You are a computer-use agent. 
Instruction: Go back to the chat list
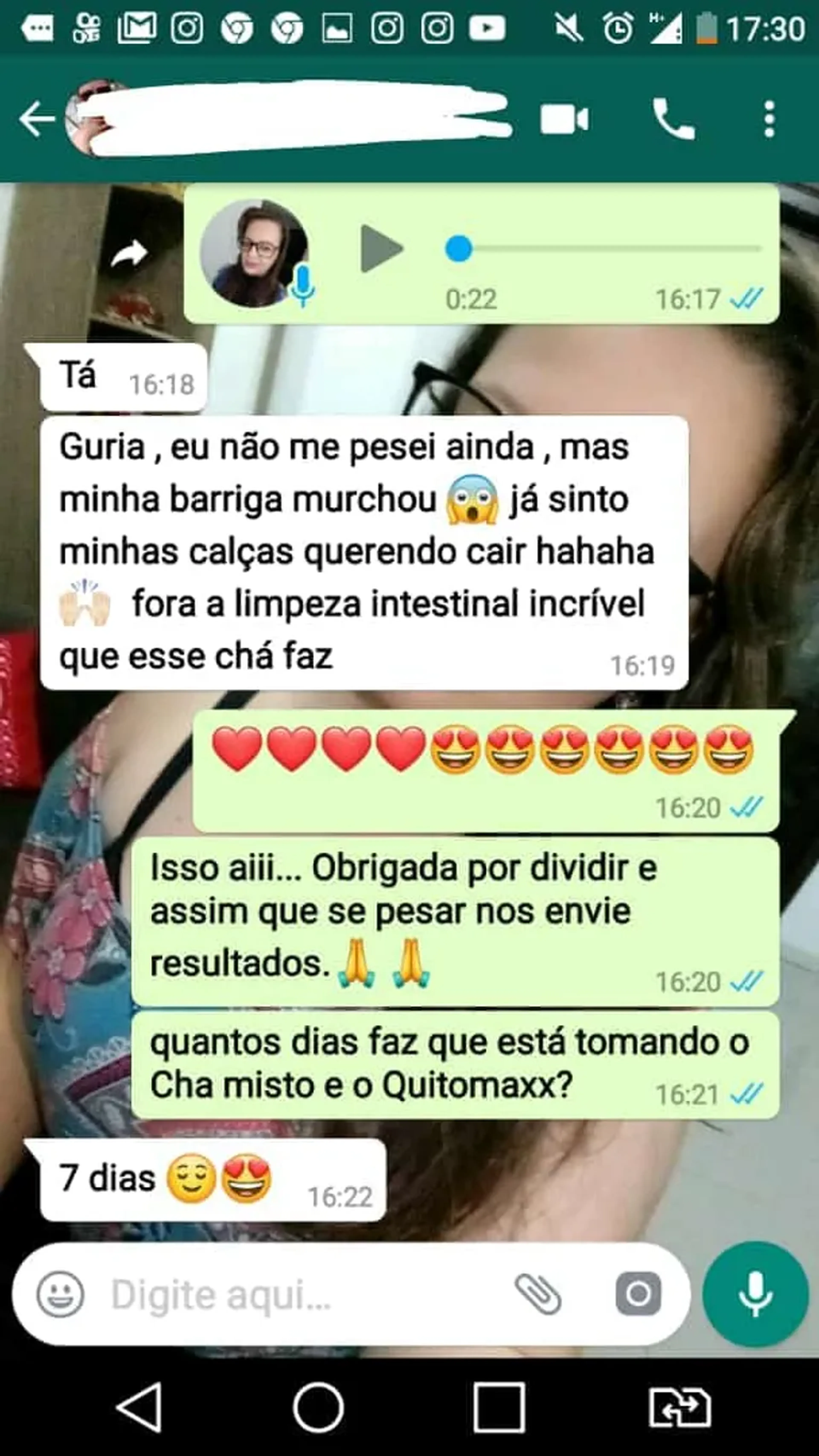pos(36,119)
